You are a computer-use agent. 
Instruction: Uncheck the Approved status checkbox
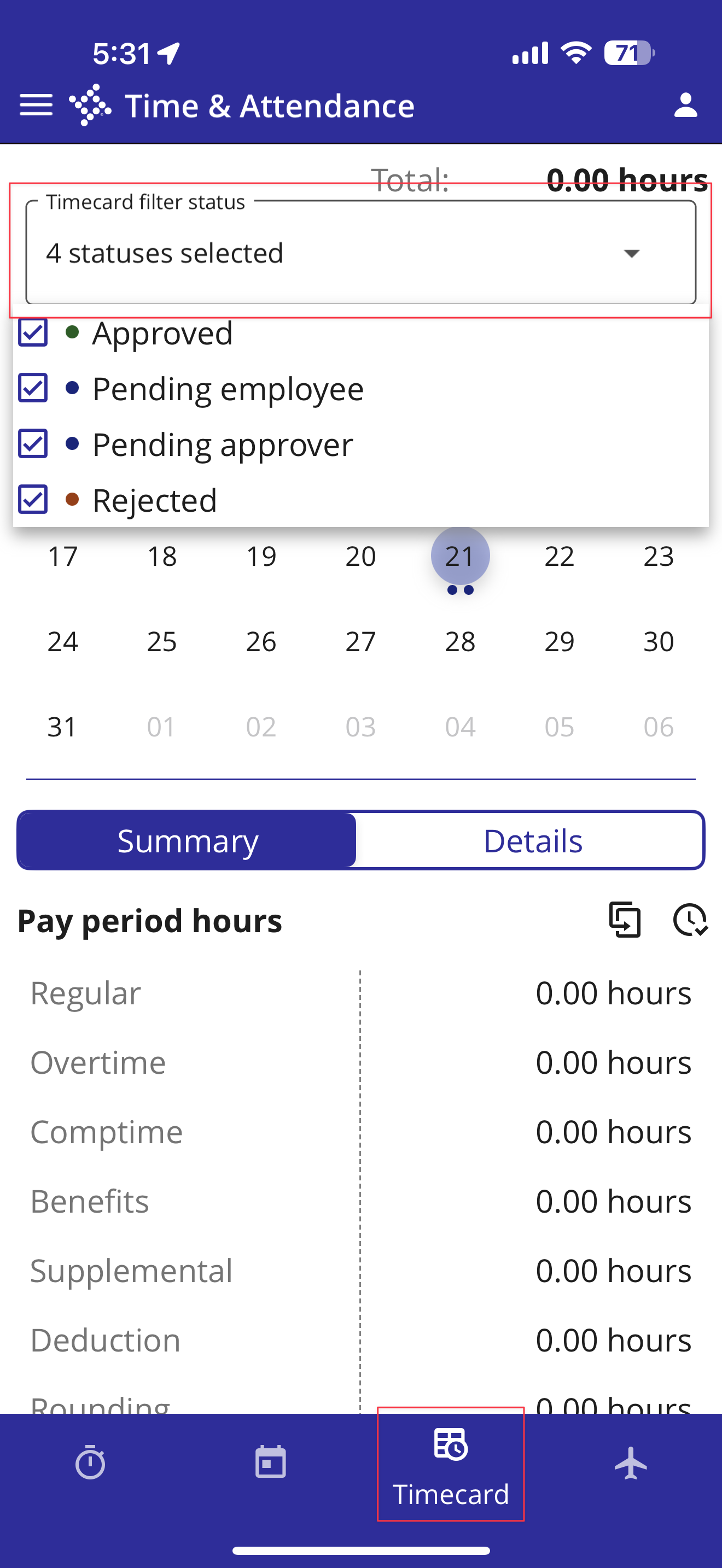click(x=33, y=332)
